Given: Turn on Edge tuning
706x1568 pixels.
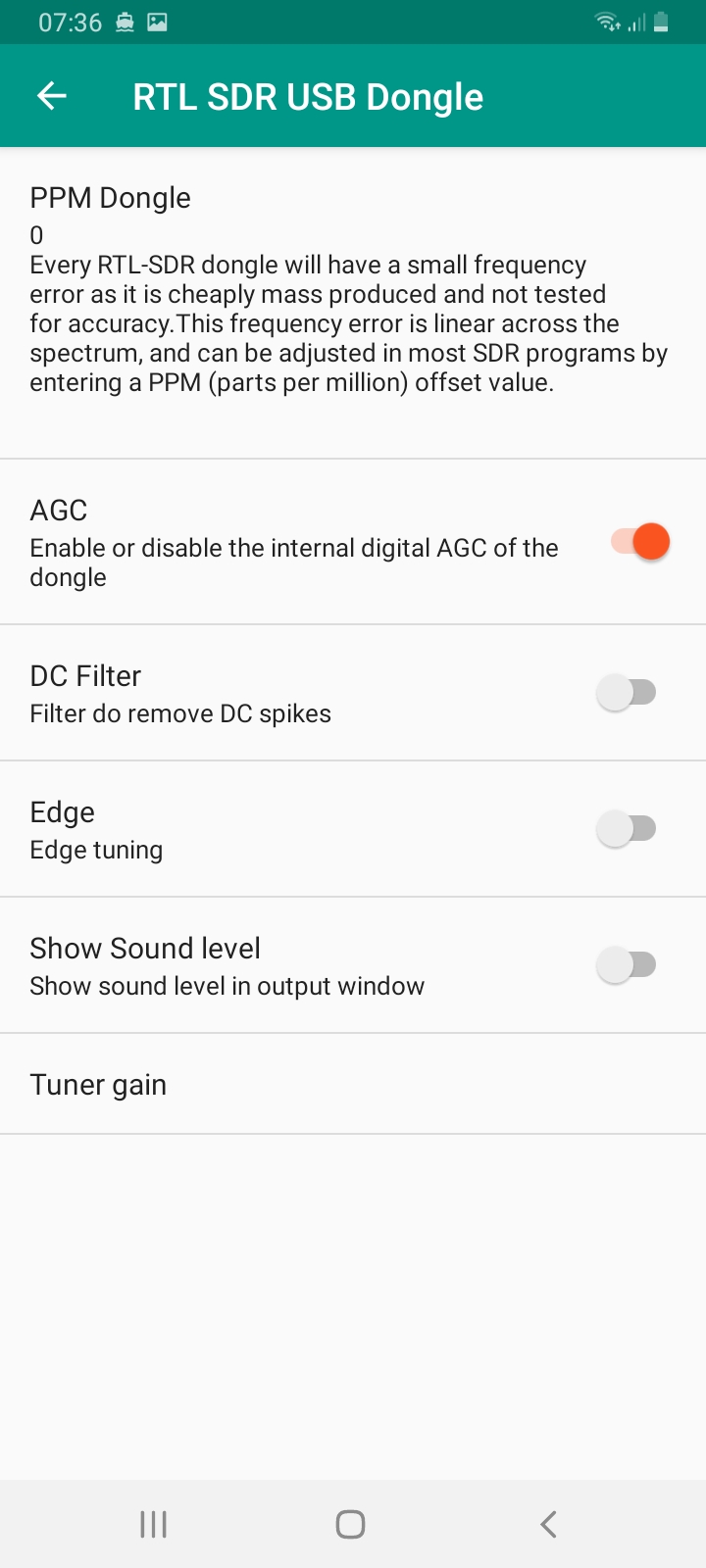Looking at the screenshot, I should click(x=628, y=828).
